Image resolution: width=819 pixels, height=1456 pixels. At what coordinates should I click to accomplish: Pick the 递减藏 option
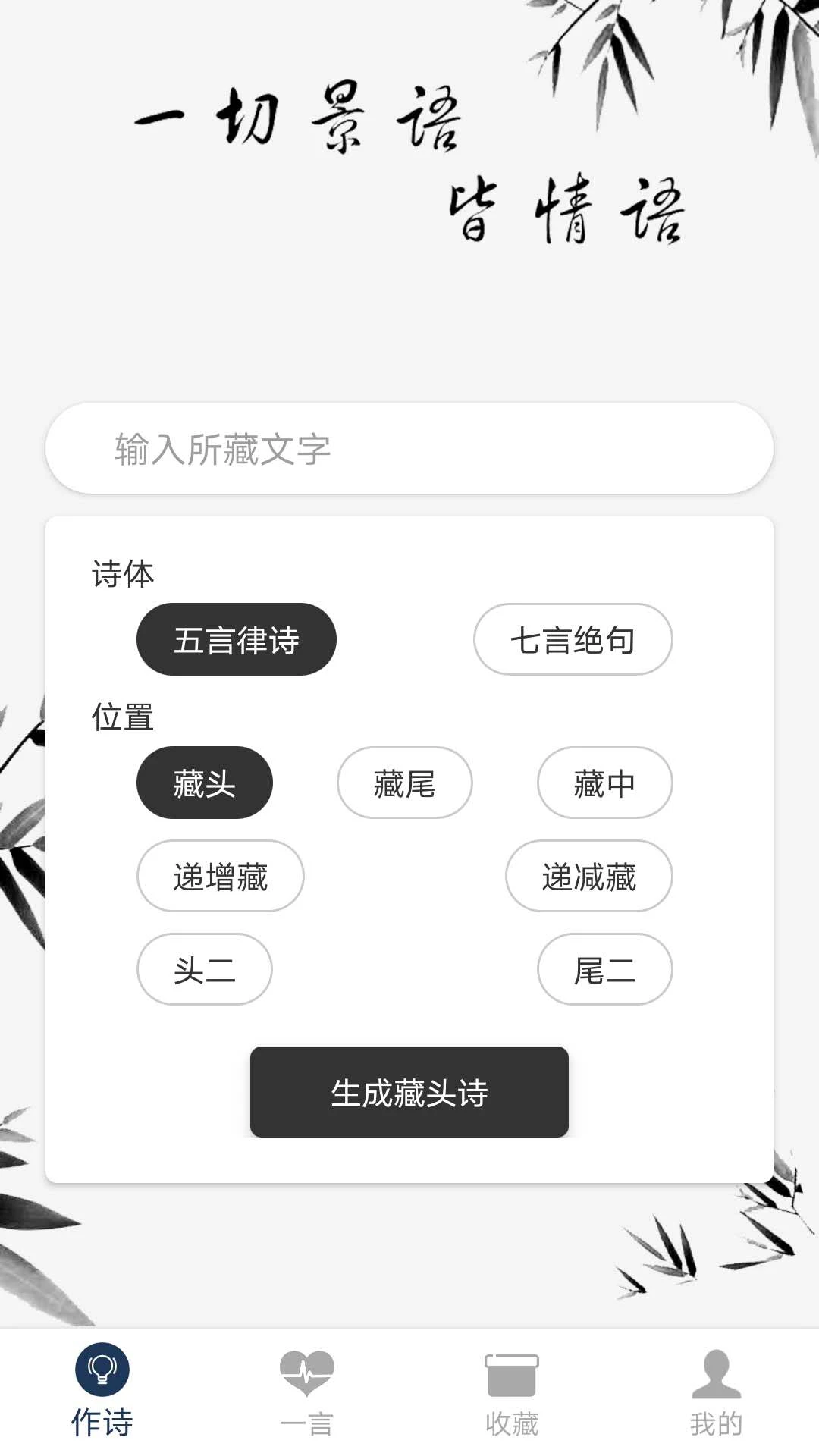pyautogui.click(x=589, y=877)
